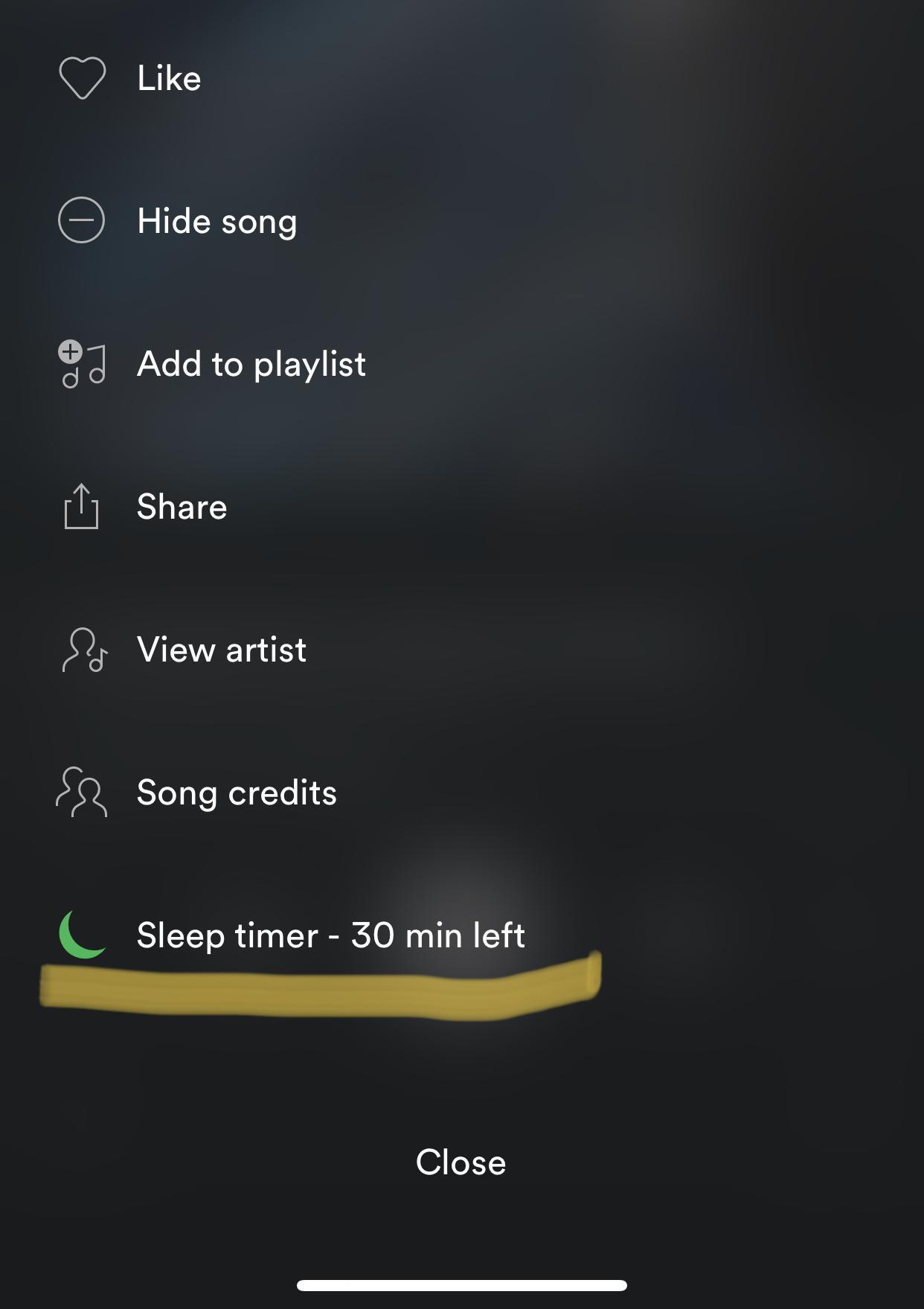The image size is (924, 1309).
Task: Open Sleep timer with 30 min left
Action: [x=330, y=935]
